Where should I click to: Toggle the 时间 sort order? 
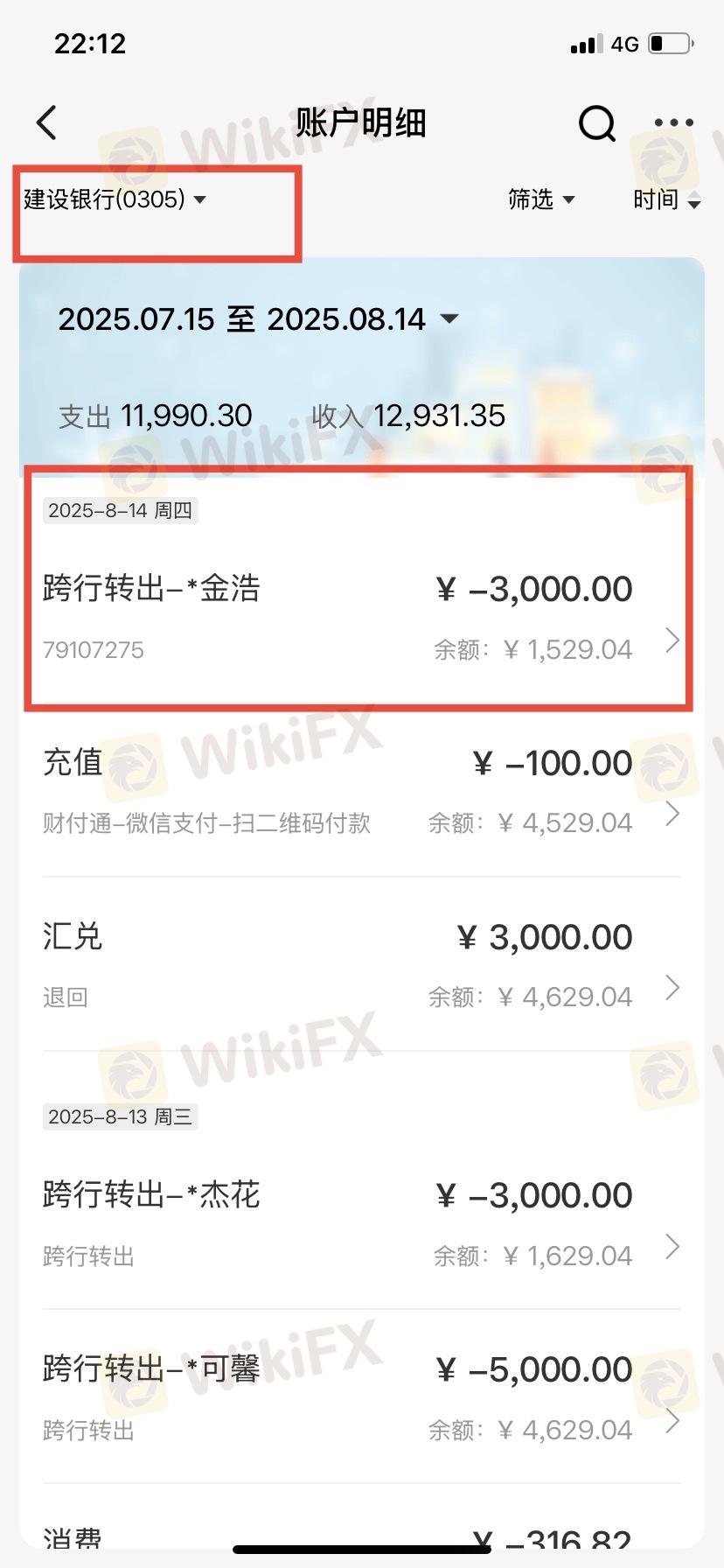click(x=666, y=200)
